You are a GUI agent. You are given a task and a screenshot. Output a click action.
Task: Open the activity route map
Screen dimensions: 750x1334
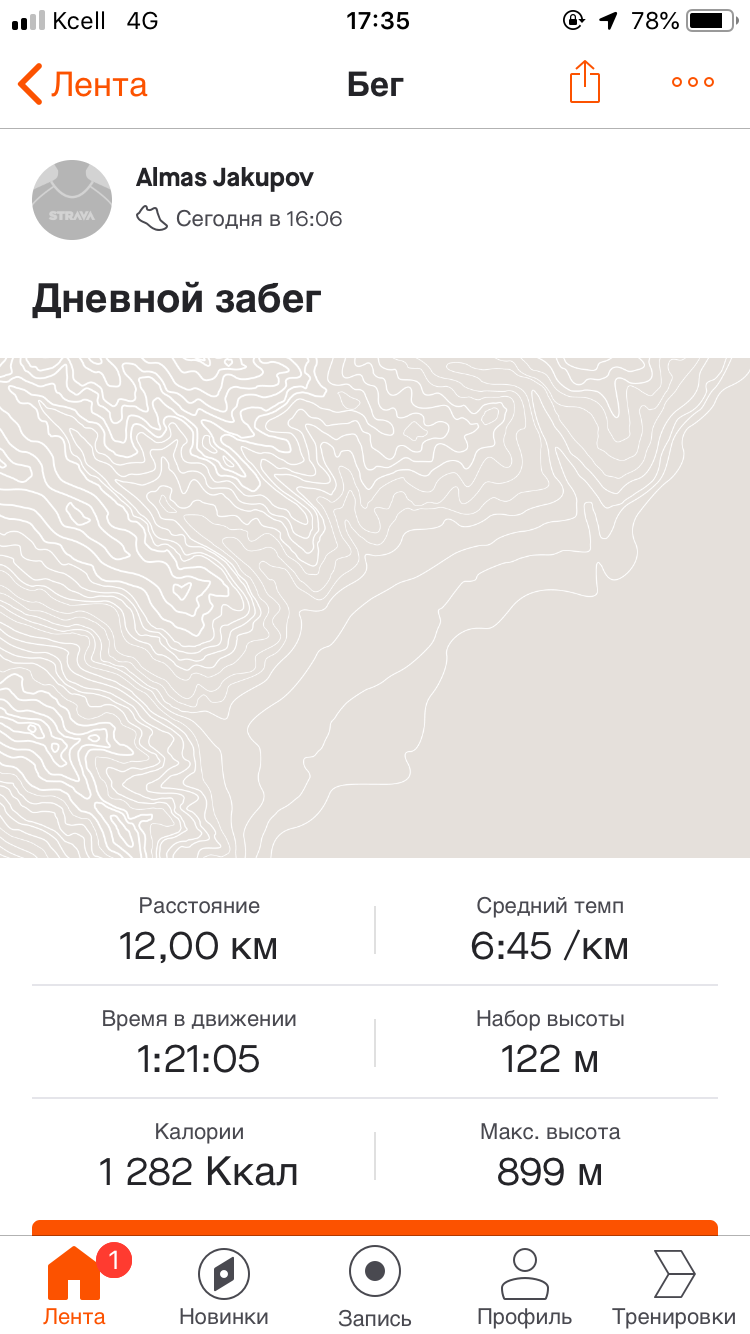375,607
